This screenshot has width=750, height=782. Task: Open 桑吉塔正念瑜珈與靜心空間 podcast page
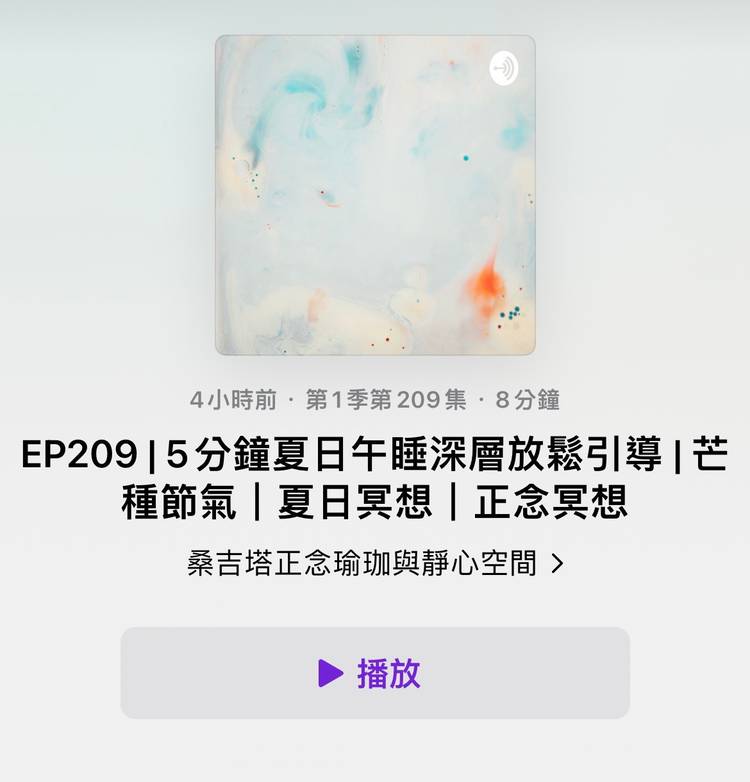click(375, 564)
